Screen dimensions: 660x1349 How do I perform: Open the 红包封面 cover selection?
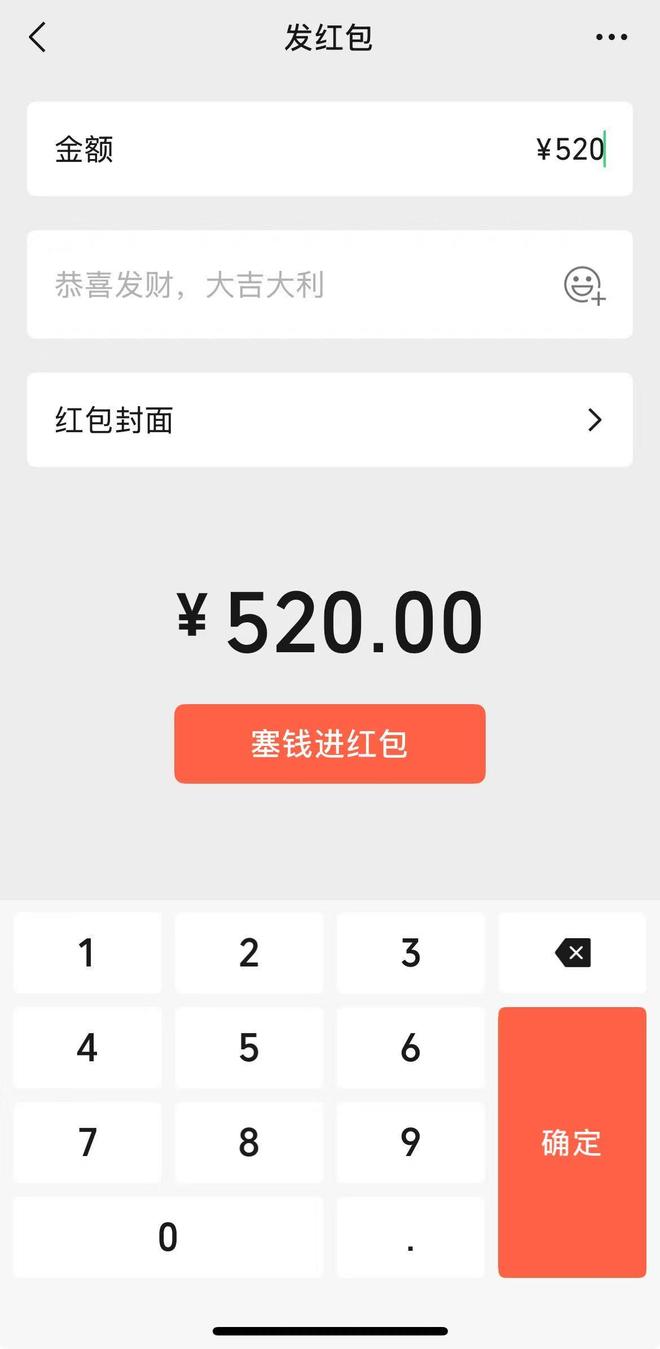(330, 420)
